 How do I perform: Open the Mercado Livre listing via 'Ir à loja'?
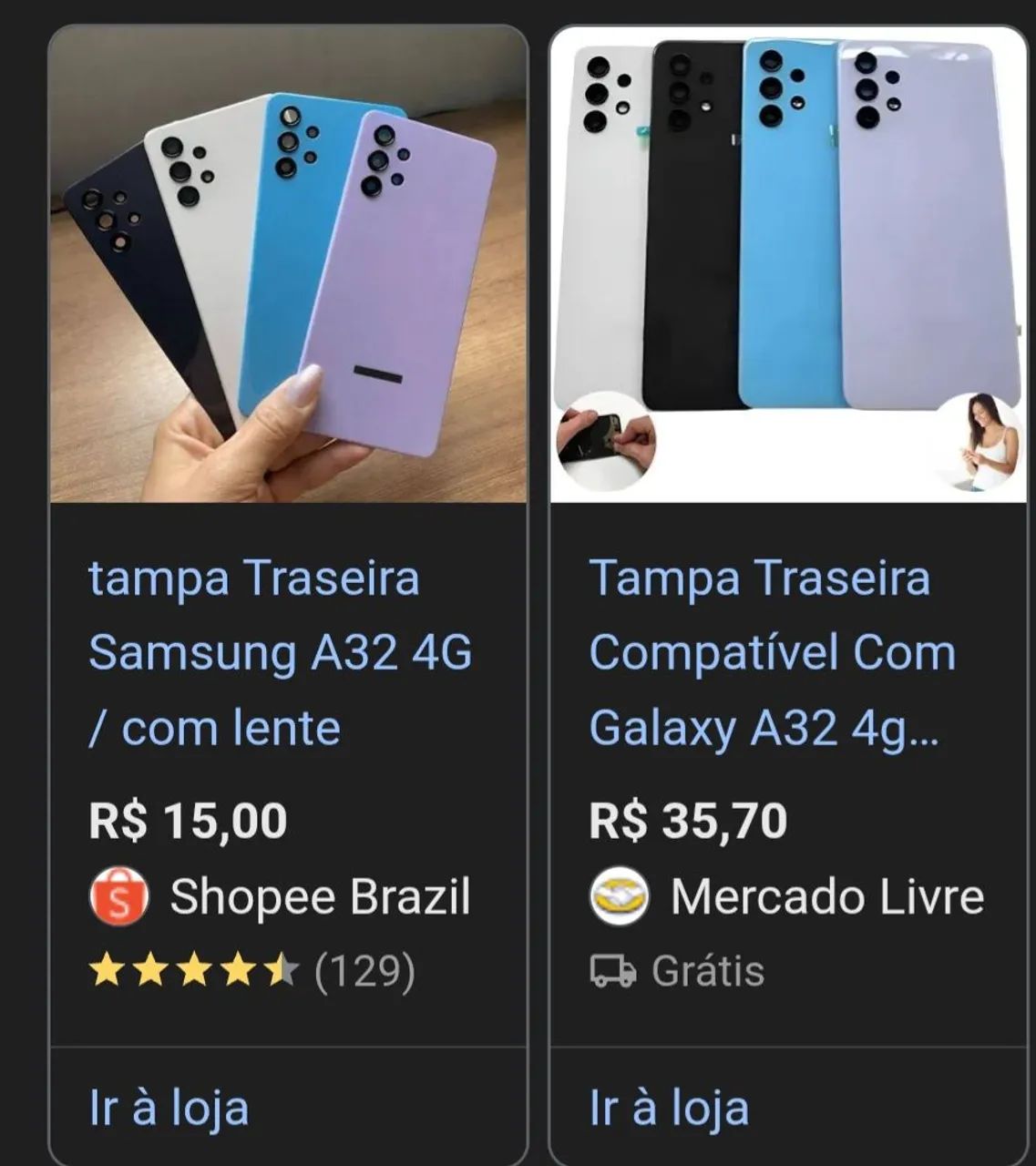tap(667, 1108)
